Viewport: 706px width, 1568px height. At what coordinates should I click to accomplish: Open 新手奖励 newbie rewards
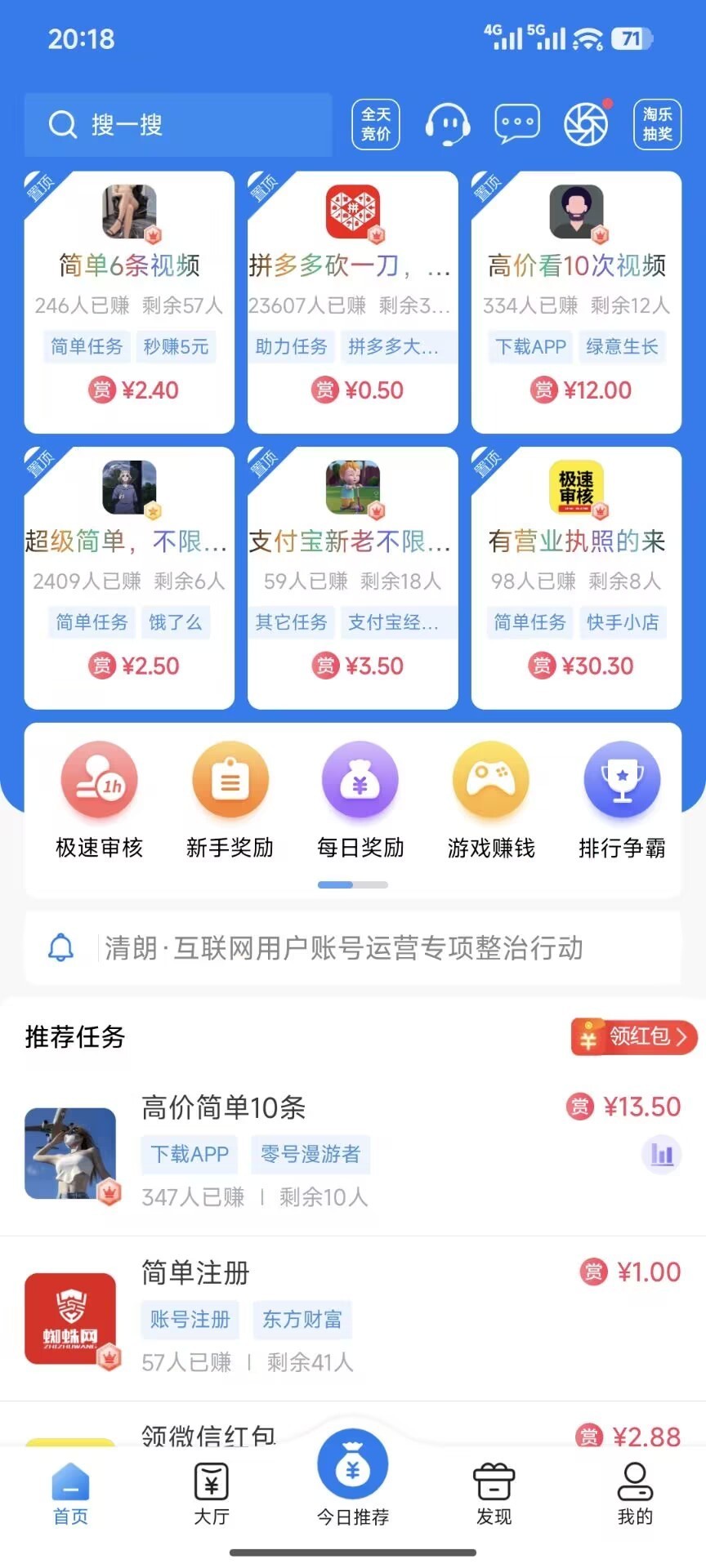tap(230, 780)
